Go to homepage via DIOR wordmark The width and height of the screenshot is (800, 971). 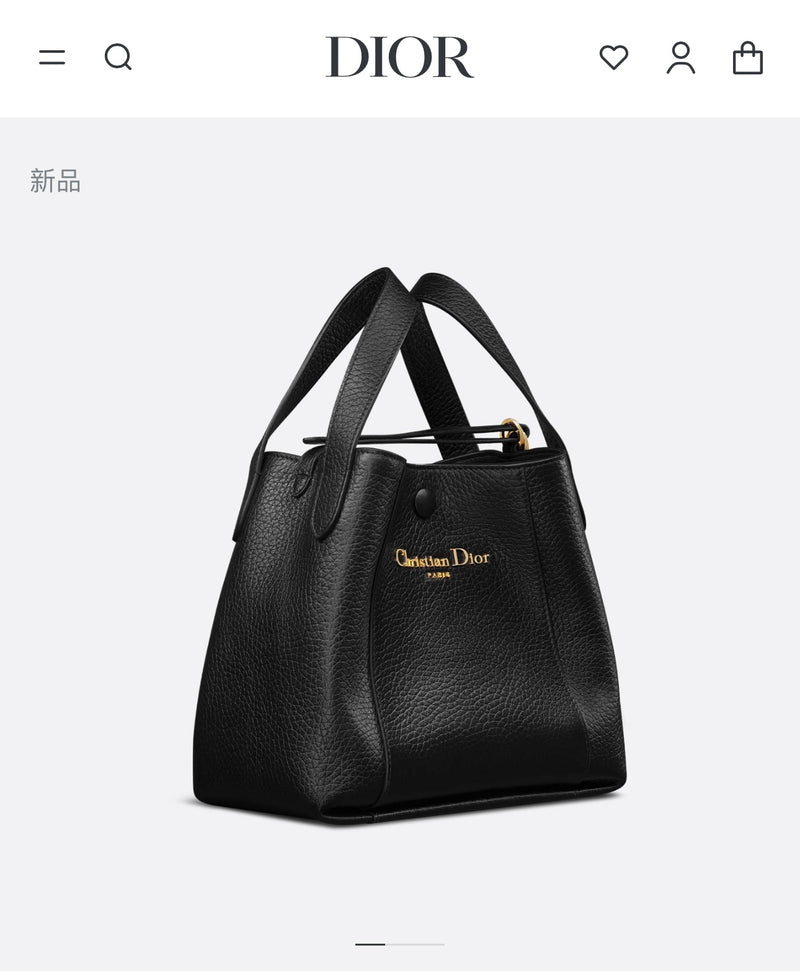point(399,56)
